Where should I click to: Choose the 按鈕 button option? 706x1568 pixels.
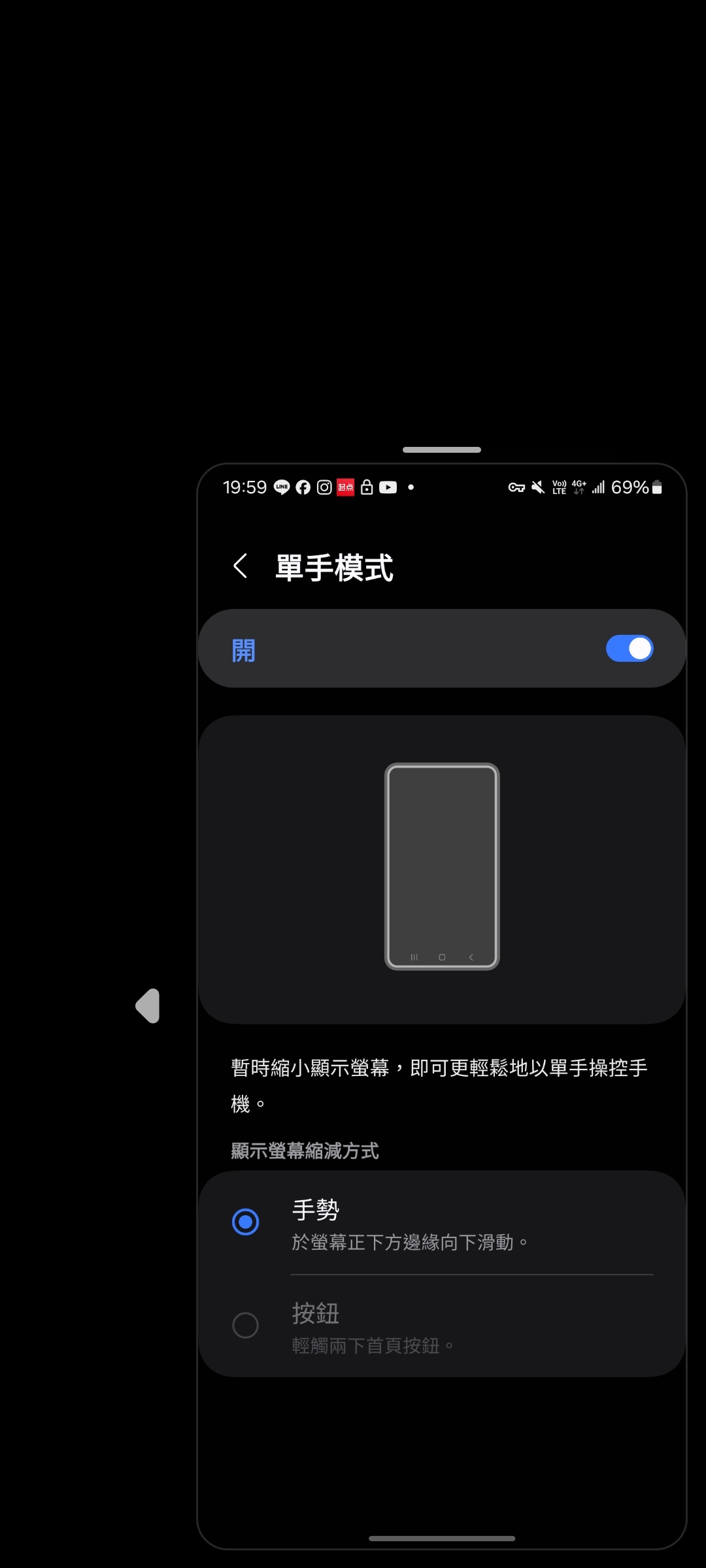click(246, 1325)
